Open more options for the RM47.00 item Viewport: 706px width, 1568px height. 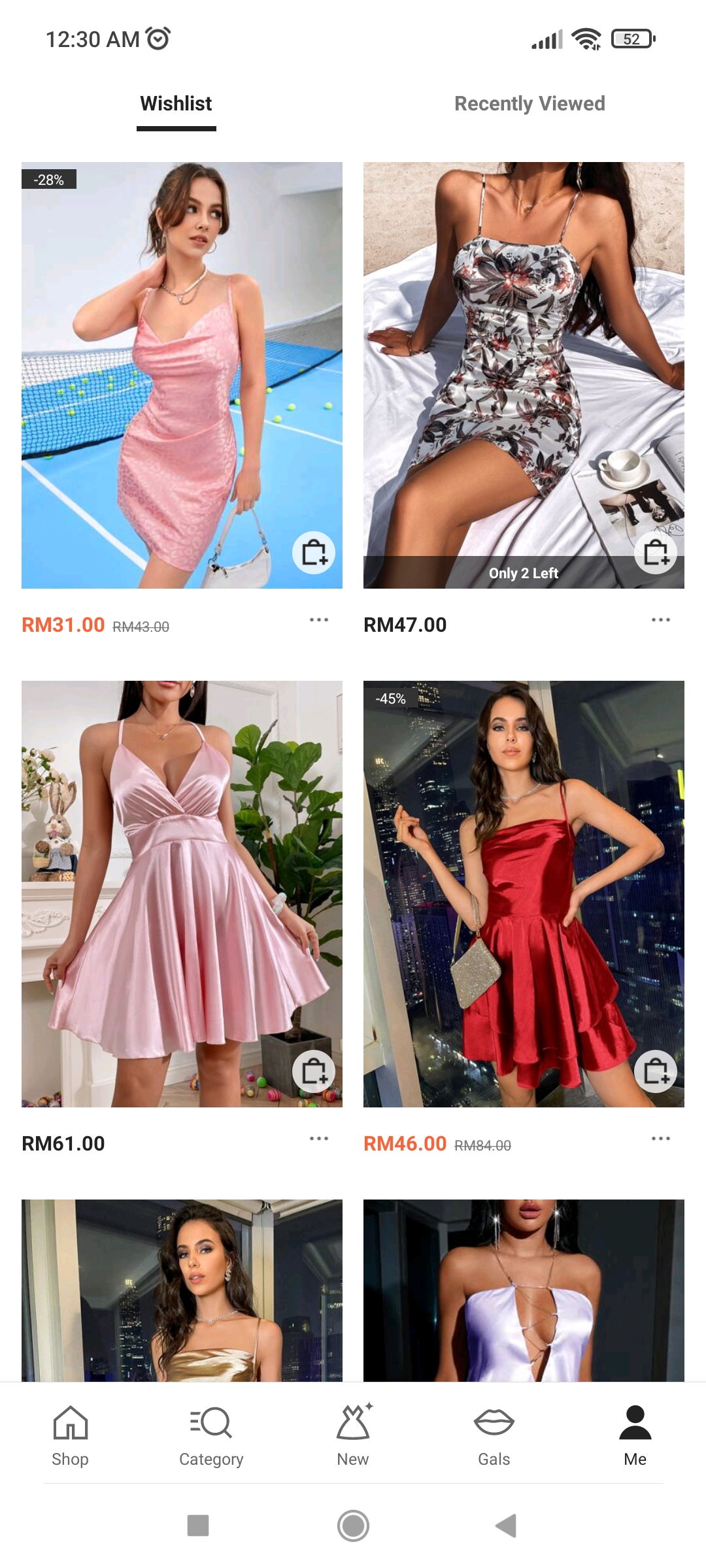[661, 619]
